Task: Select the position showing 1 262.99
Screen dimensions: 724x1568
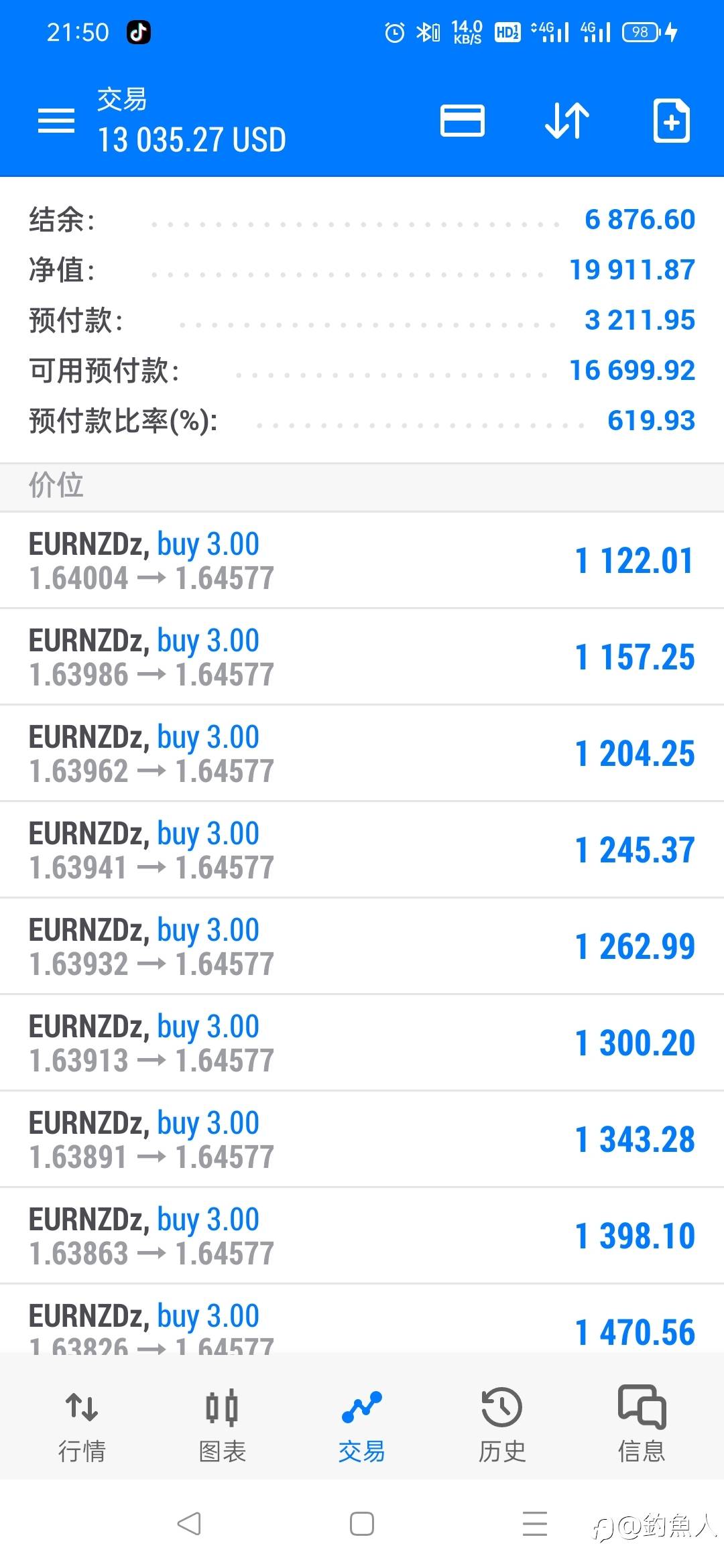Action: point(362,947)
